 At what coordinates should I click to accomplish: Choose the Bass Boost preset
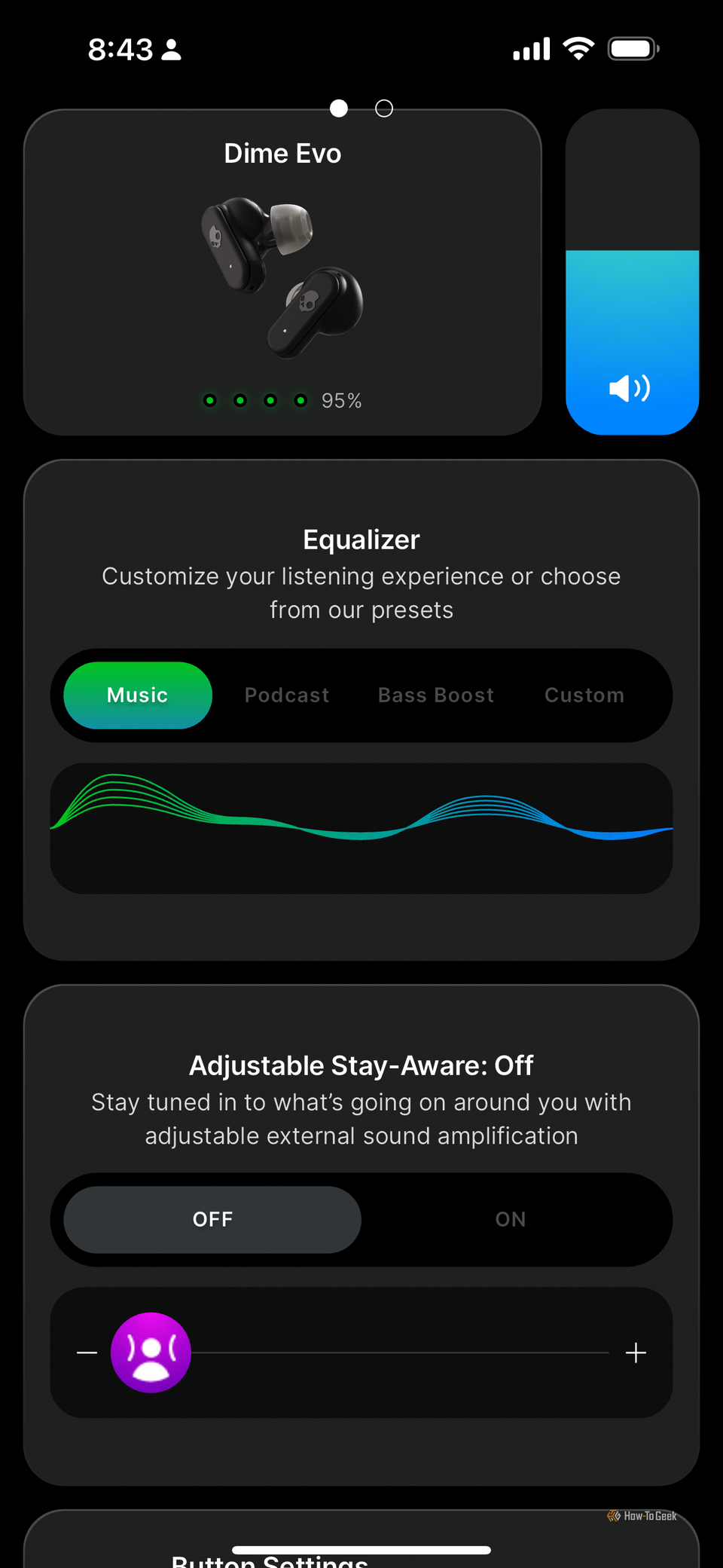[436, 695]
